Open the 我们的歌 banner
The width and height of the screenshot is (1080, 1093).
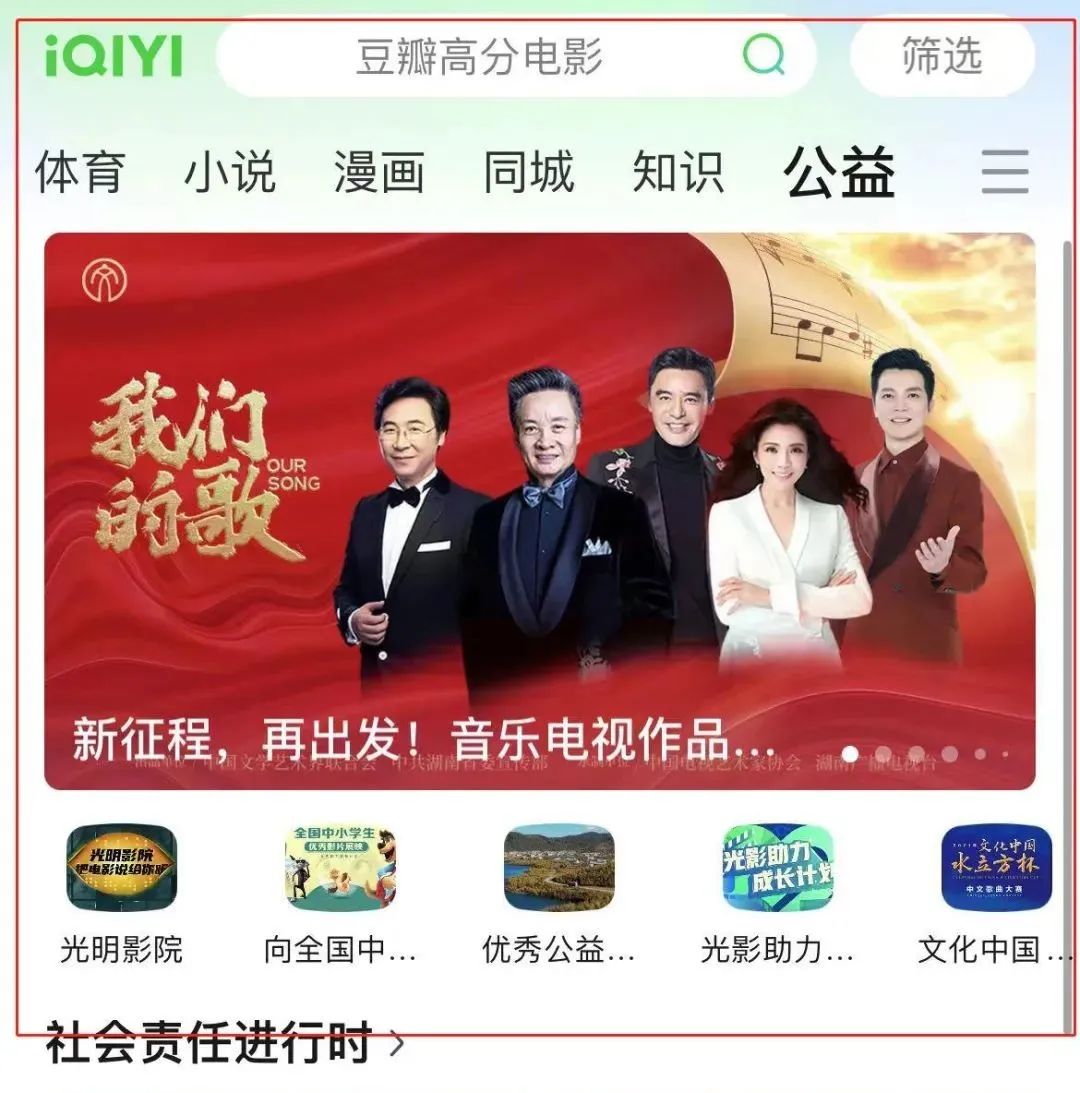(x=540, y=510)
